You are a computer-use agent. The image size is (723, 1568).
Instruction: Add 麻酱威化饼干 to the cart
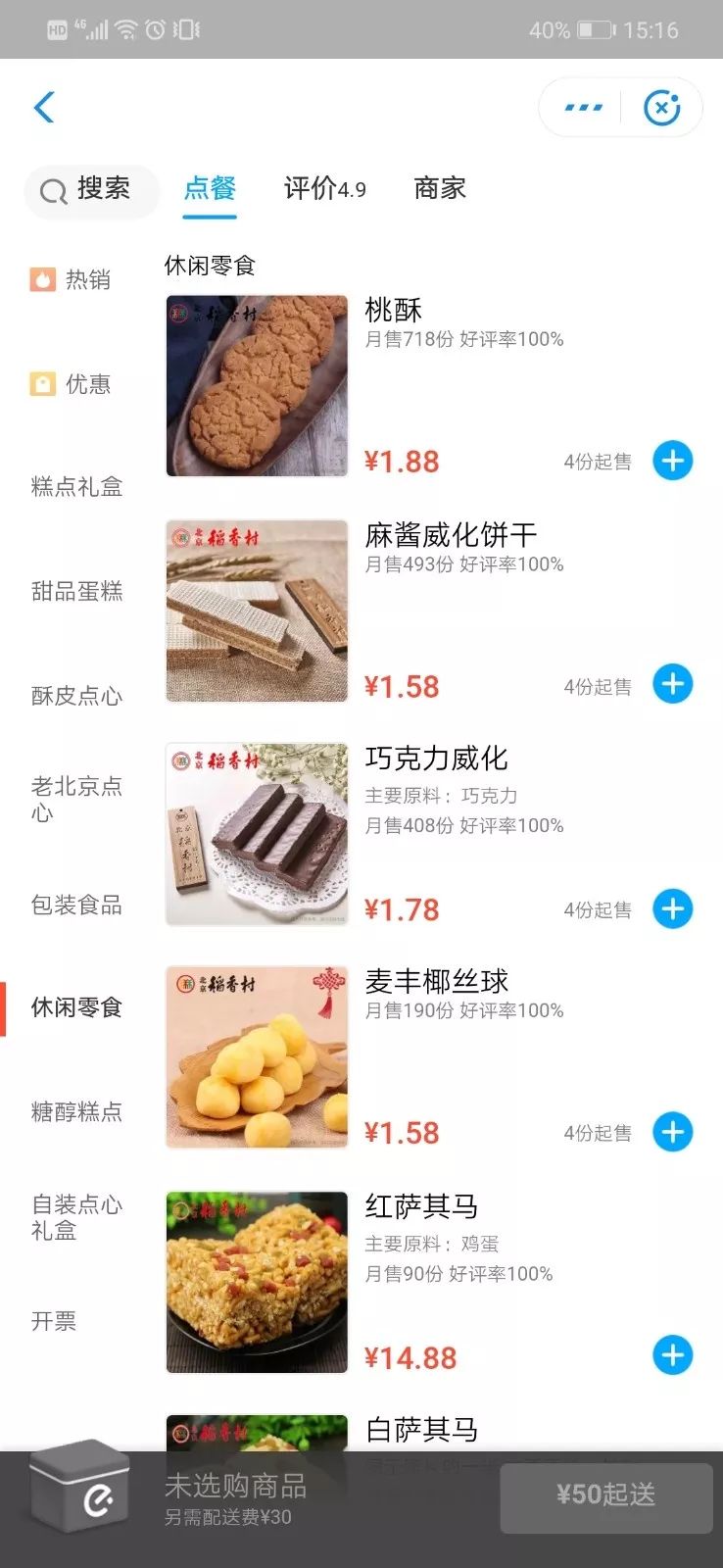(672, 684)
